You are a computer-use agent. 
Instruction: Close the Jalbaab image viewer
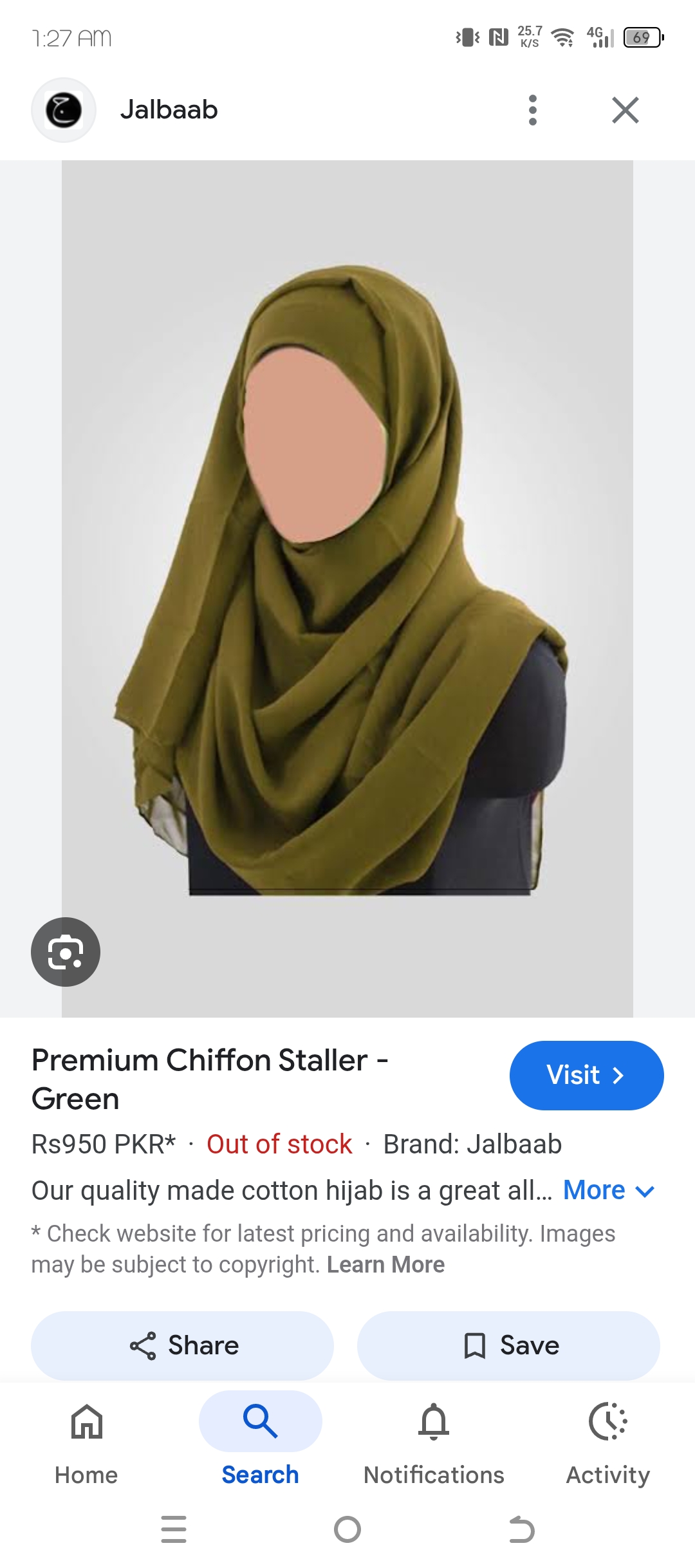pyautogui.click(x=625, y=110)
